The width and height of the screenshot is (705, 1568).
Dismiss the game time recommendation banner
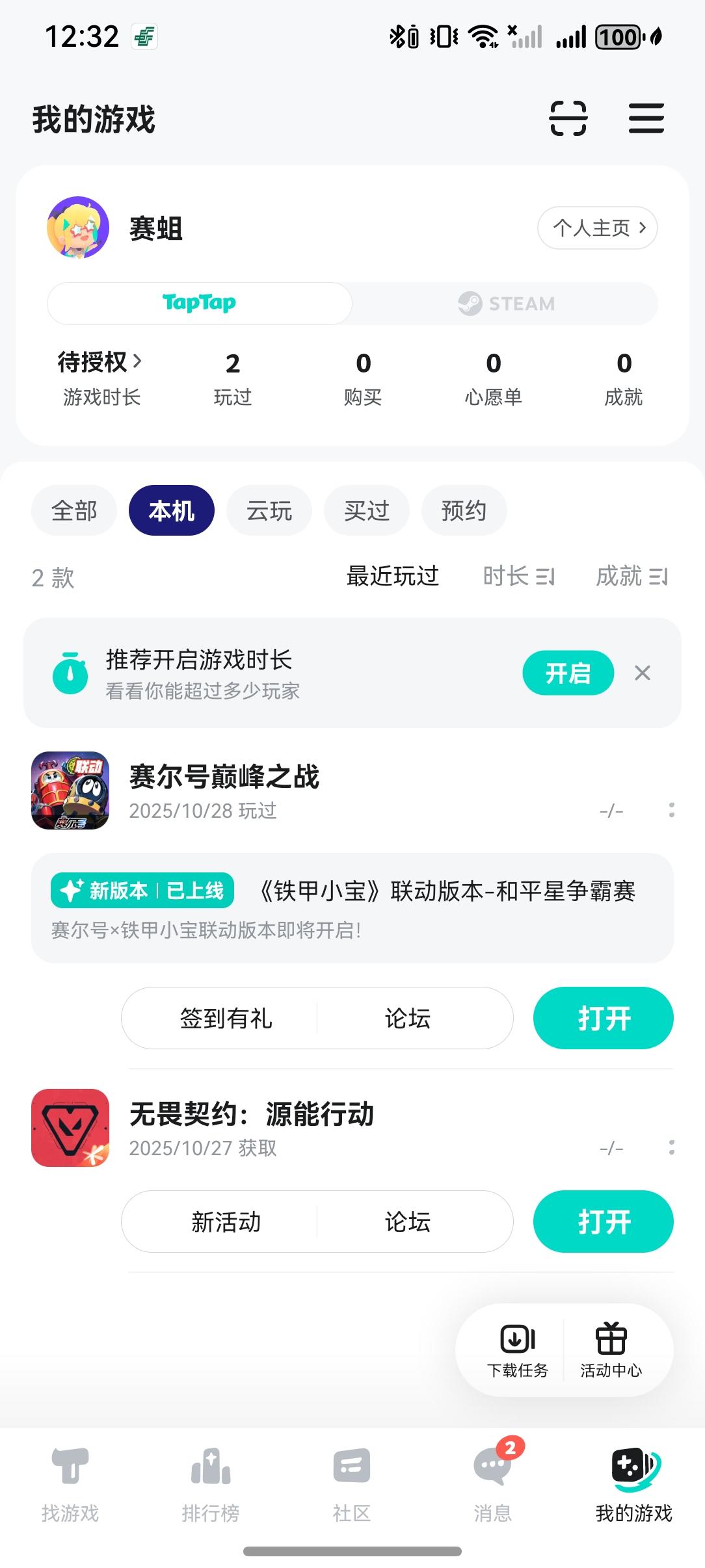pyautogui.click(x=643, y=673)
